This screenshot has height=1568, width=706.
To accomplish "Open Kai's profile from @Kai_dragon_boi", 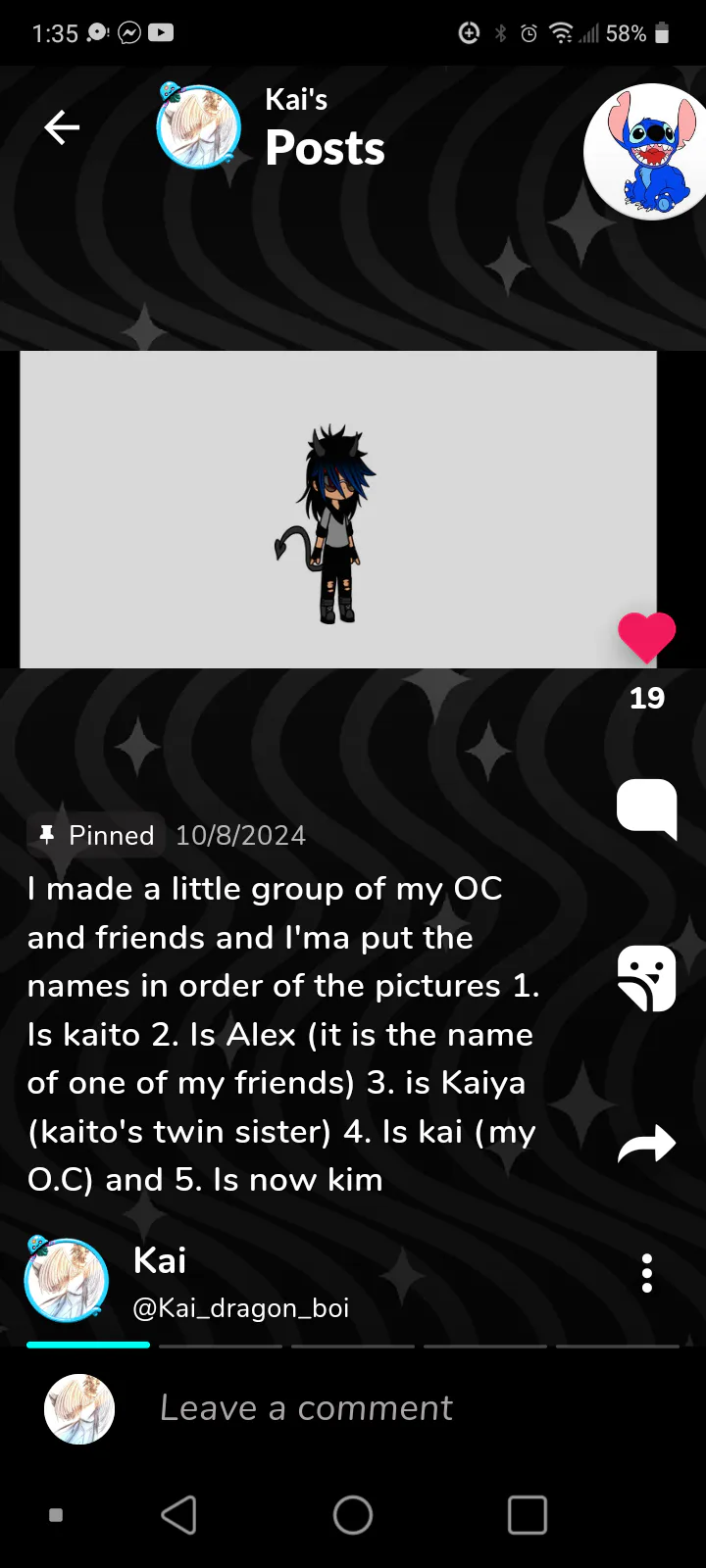I will coord(241,1307).
